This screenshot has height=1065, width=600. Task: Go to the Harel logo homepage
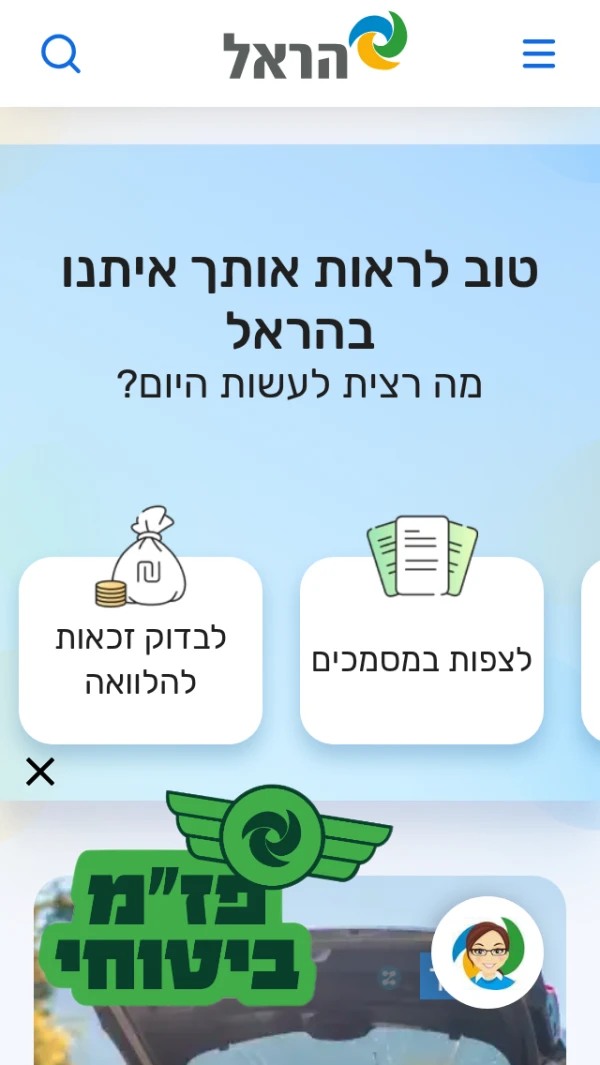tap(315, 48)
